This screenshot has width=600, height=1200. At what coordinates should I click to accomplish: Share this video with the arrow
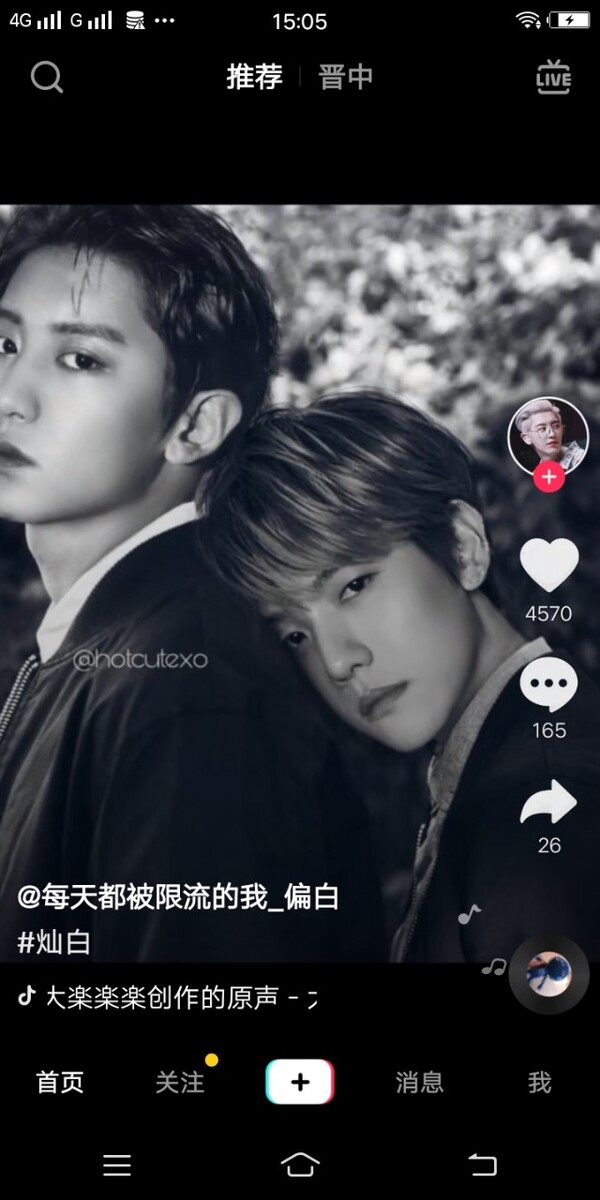pyautogui.click(x=549, y=803)
